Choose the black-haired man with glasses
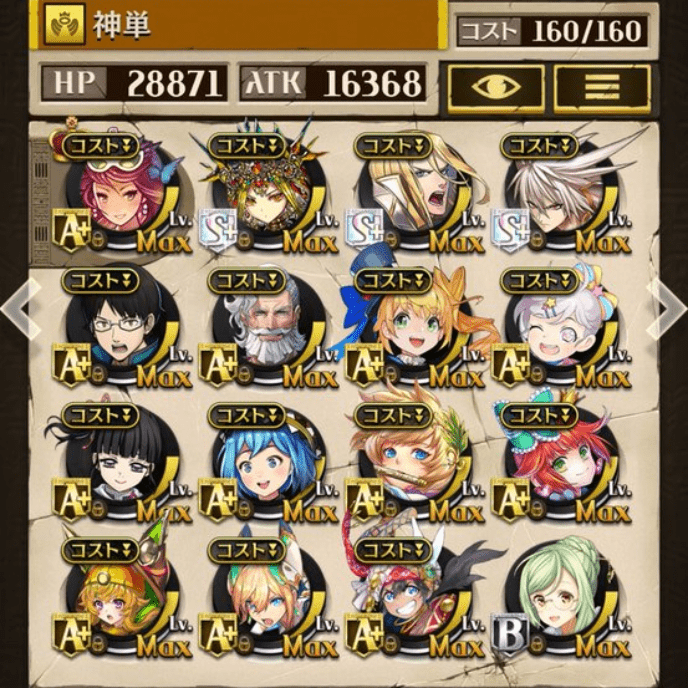The image size is (688, 688). 118,326
